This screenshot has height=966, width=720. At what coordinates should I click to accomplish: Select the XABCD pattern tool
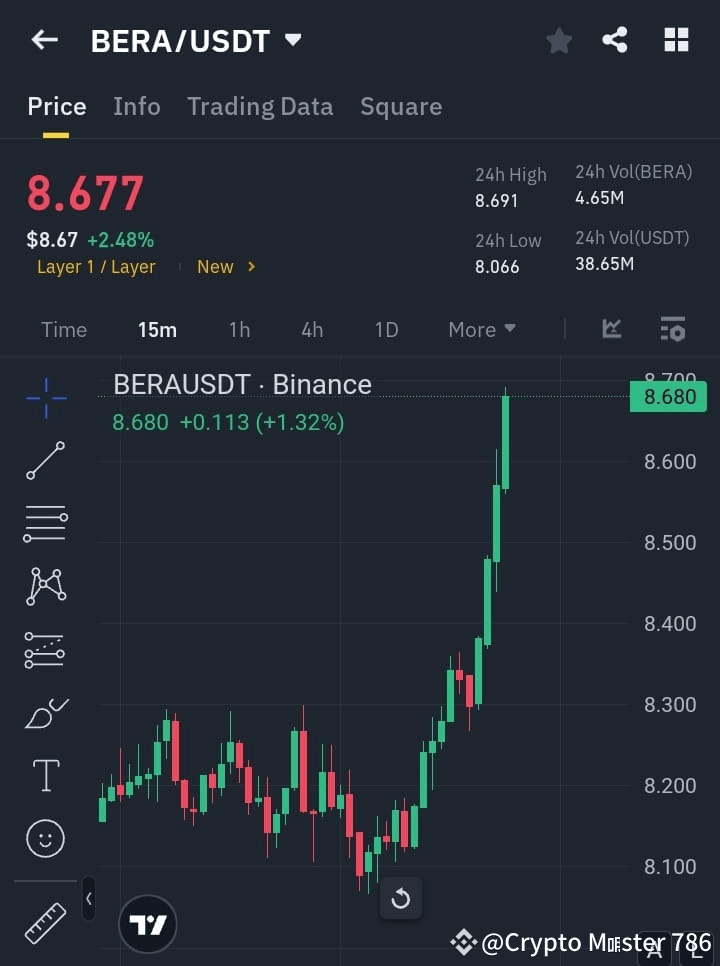(45, 587)
